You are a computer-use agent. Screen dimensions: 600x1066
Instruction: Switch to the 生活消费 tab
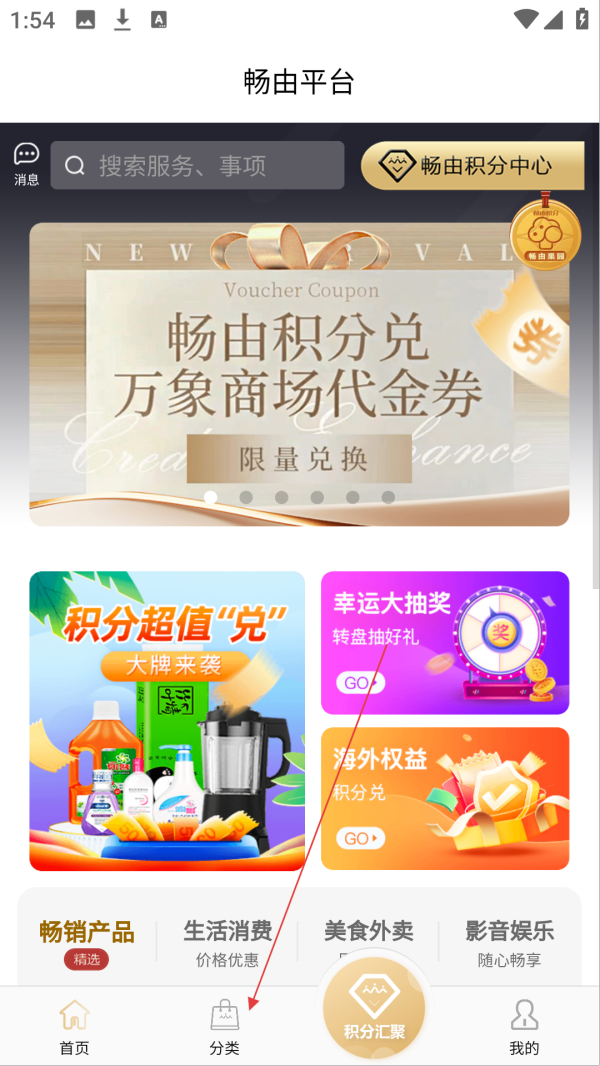tap(228, 944)
